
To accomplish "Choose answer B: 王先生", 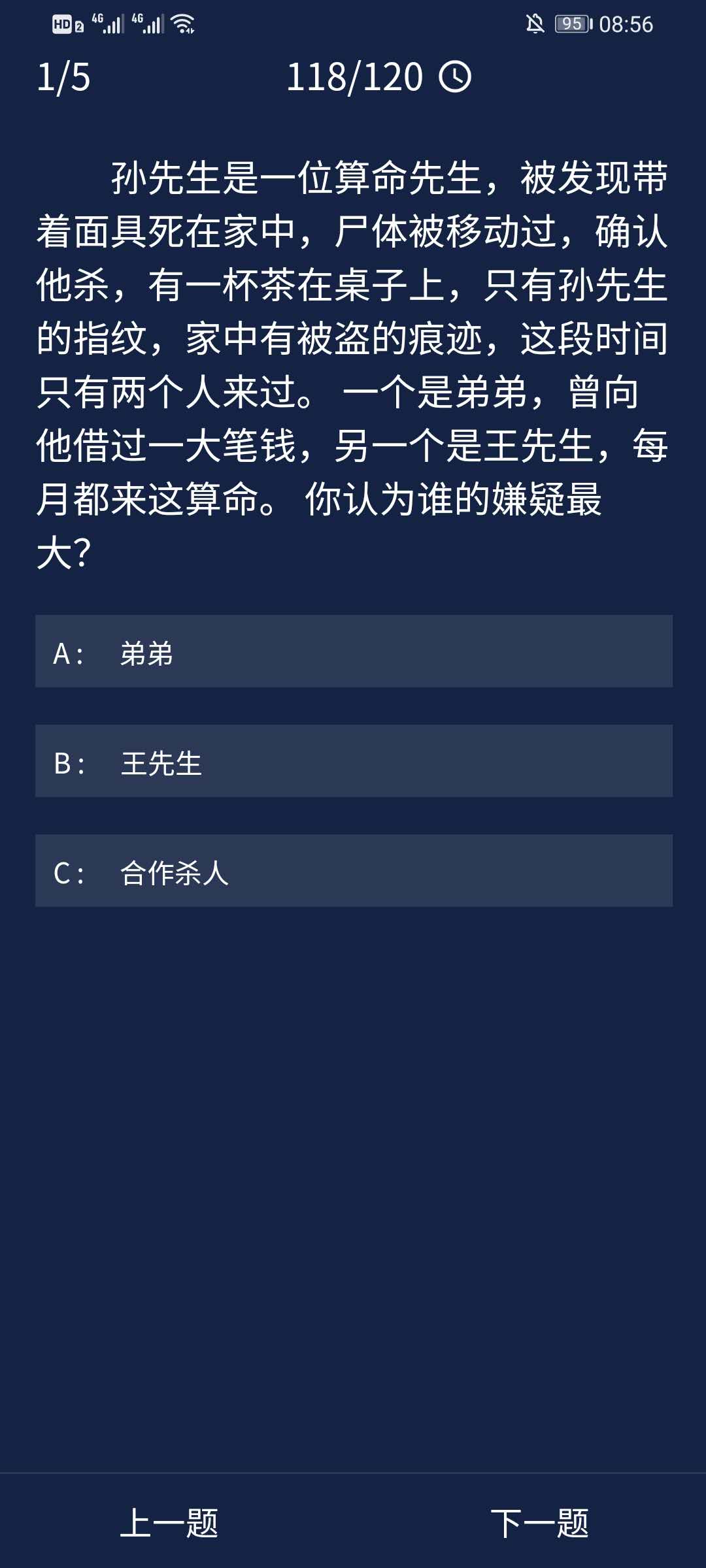I will (353, 761).
